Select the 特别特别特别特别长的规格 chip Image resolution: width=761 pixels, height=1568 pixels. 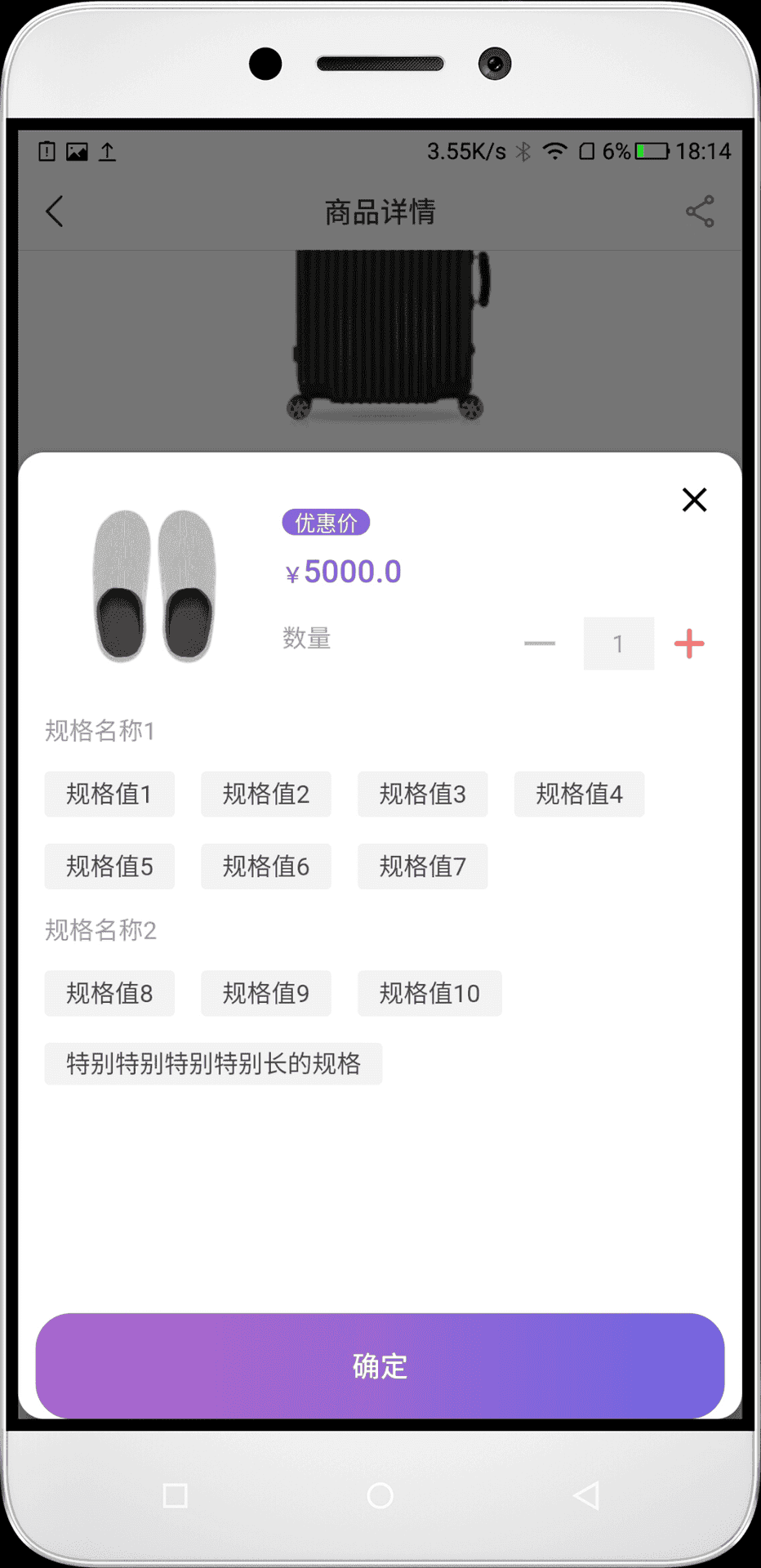pyautogui.click(x=213, y=1063)
